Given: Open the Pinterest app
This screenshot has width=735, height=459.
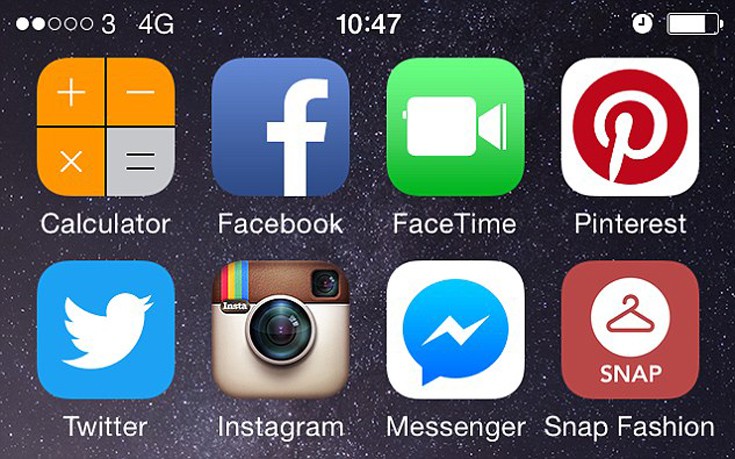Looking at the screenshot, I should point(630,127).
